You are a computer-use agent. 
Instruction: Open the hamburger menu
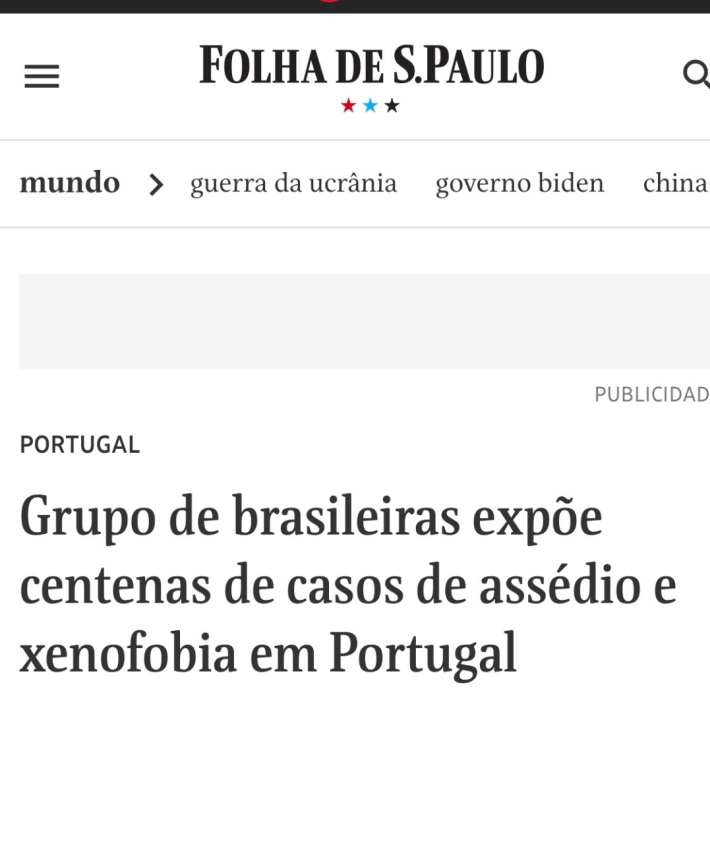[41, 76]
